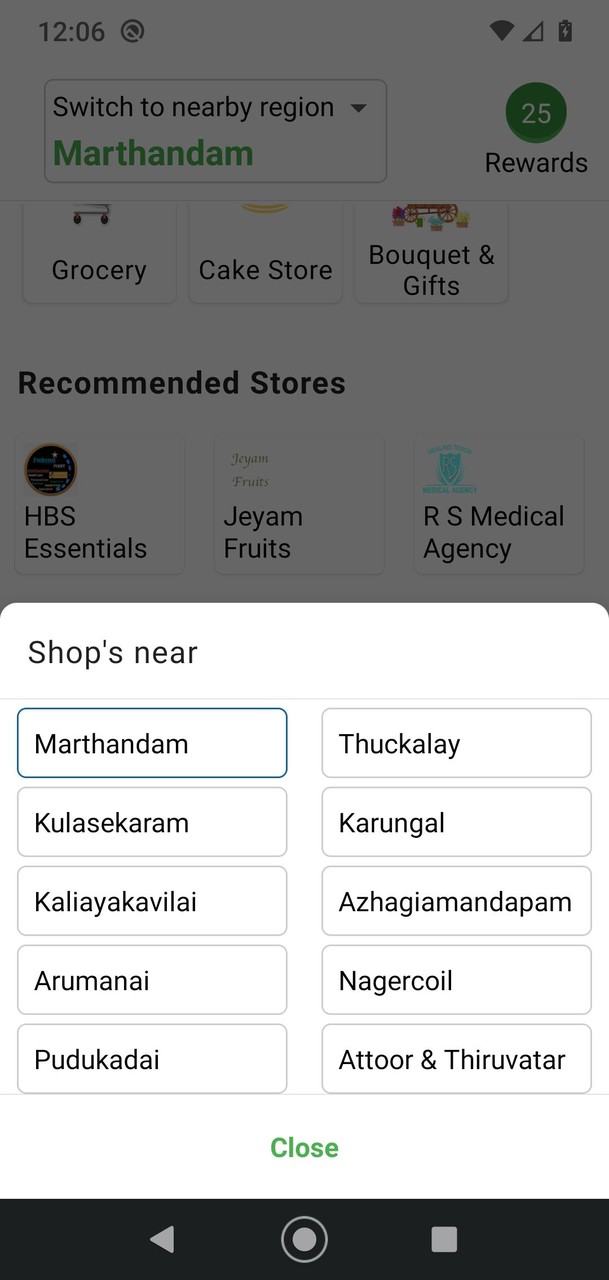
Task: Choose Thuckalay as shop region
Action: tap(456, 743)
